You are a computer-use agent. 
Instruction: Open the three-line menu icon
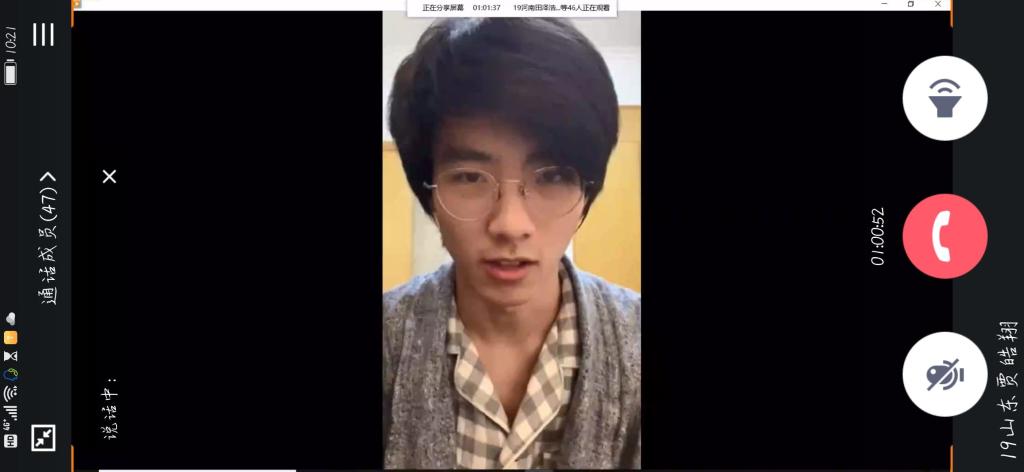(x=43, y=35)
